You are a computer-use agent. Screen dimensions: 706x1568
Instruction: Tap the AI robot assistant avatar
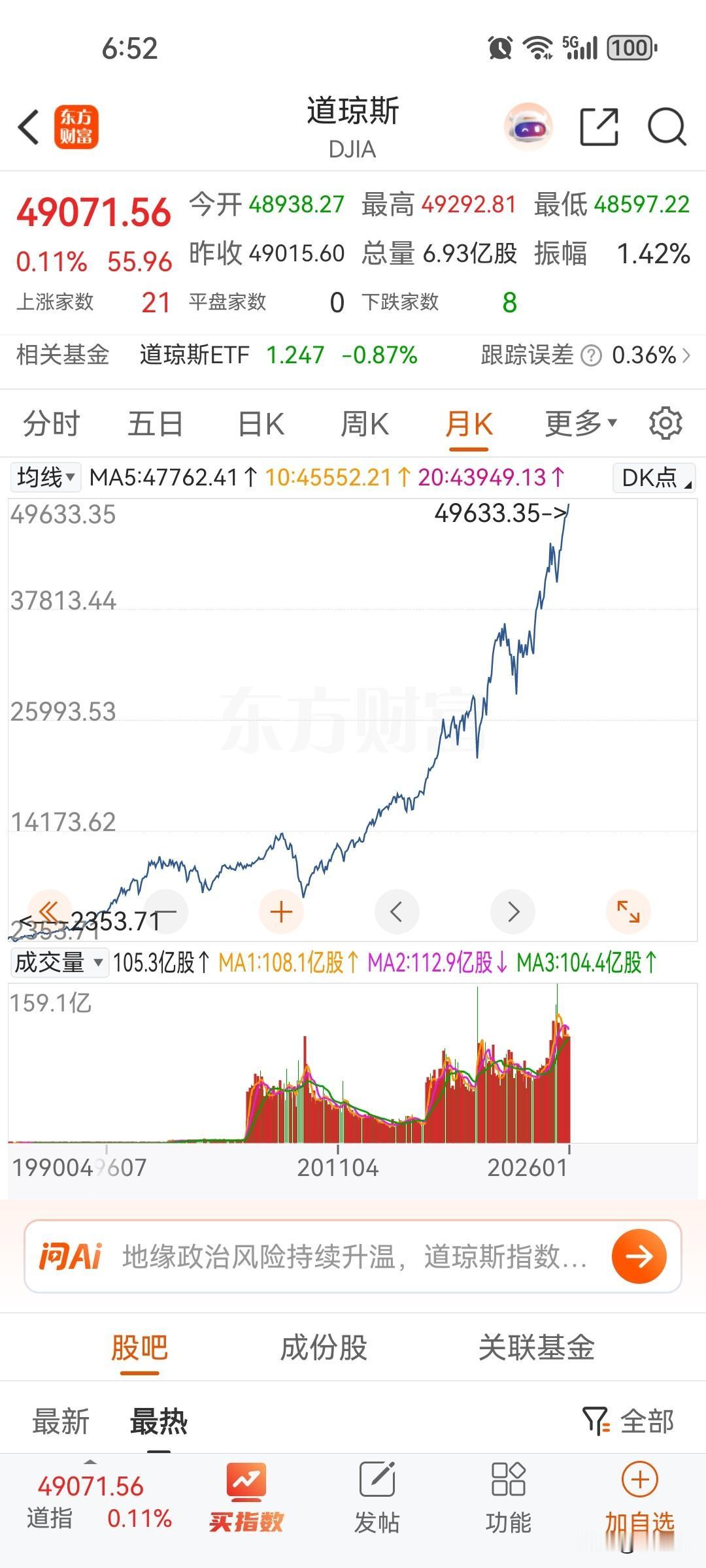point(528,128)
